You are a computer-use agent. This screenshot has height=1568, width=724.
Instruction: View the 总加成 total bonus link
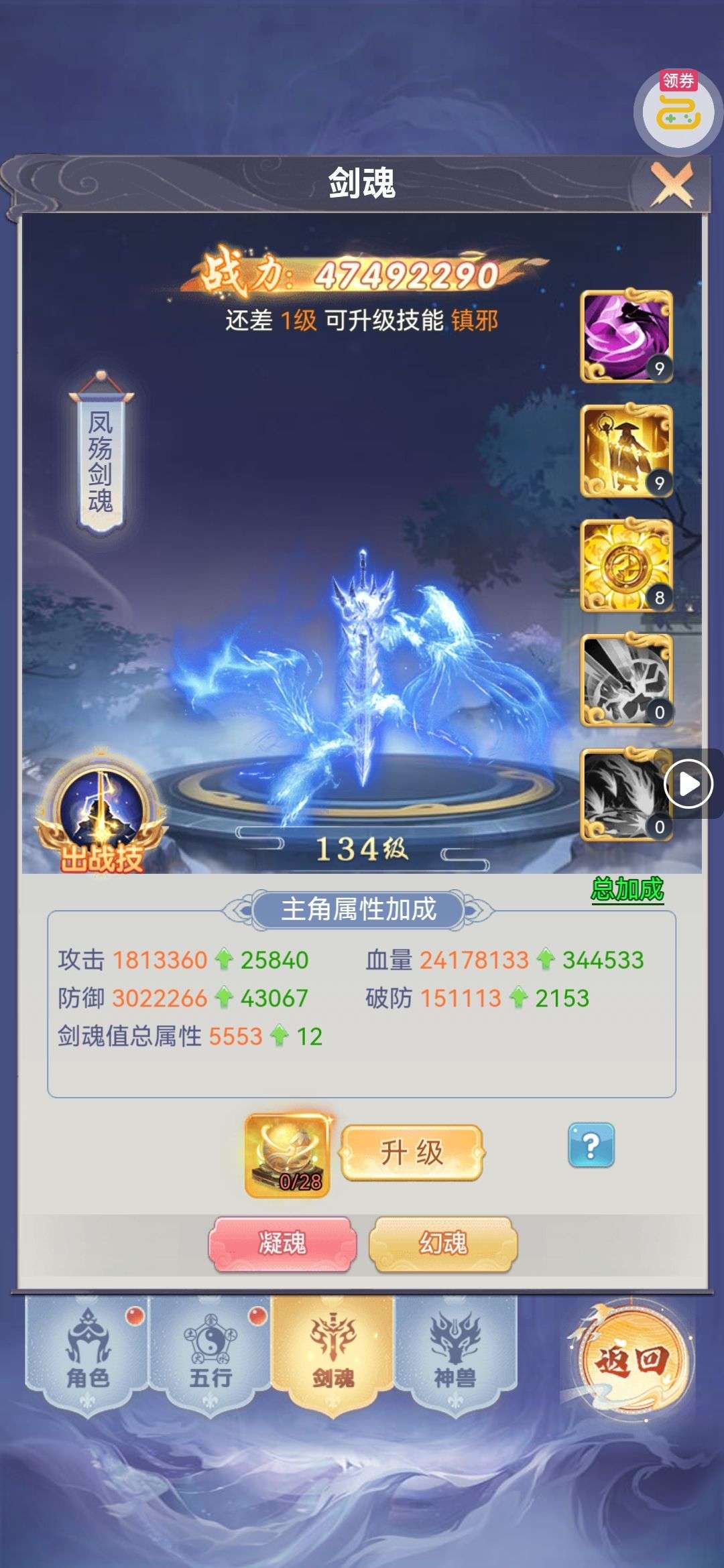(x=627, y=889)
